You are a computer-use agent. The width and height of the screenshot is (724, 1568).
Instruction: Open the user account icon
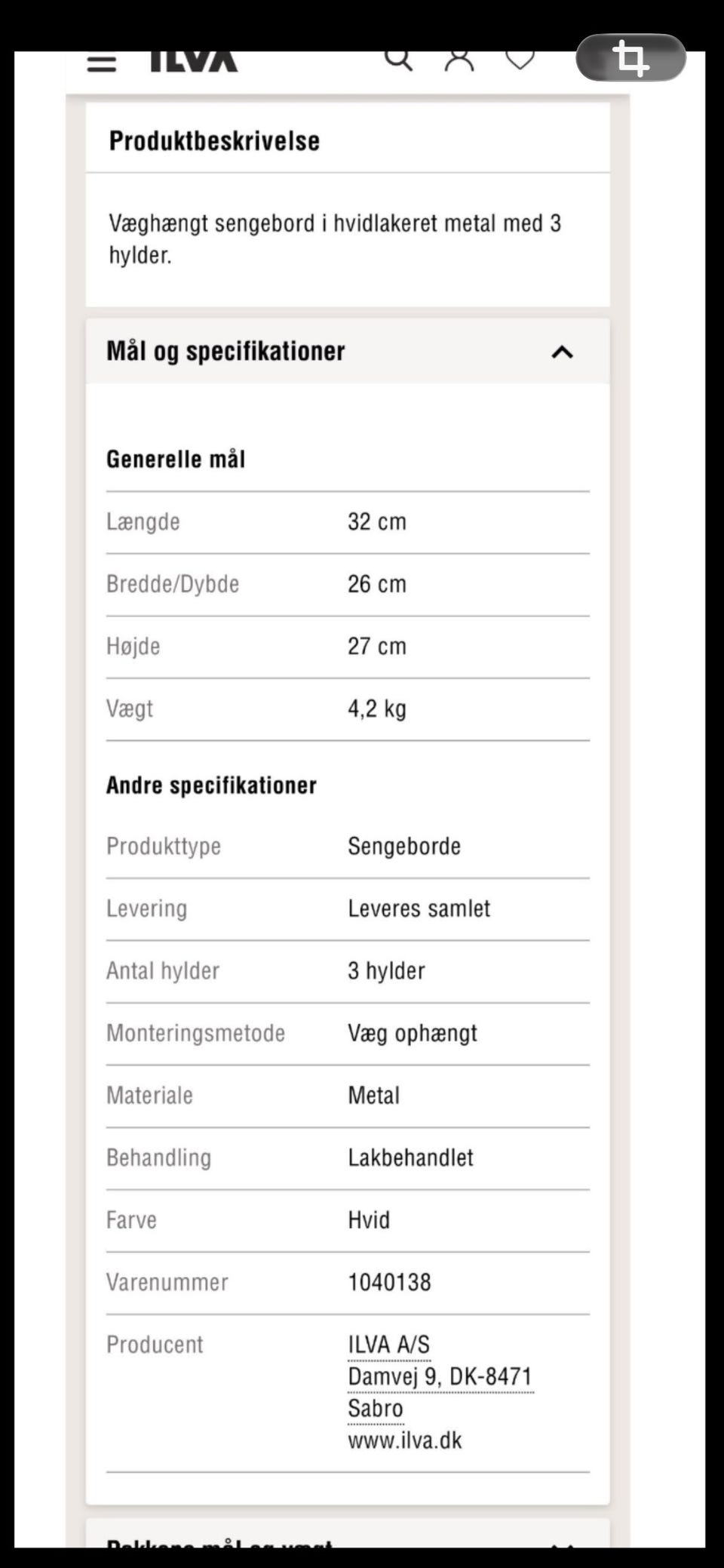pyautogui.click(x=459, y=59)
